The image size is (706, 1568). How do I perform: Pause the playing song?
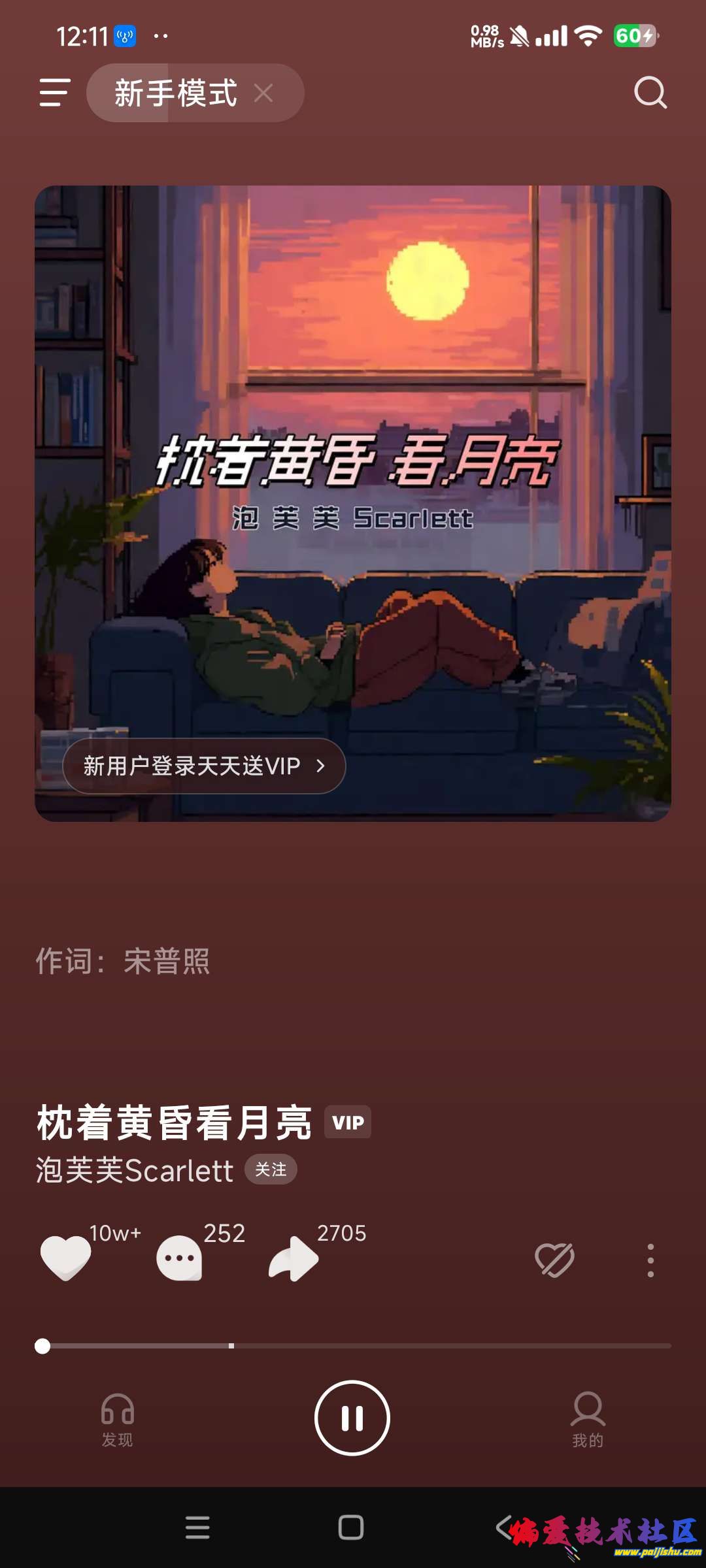(x=352, y=1418)
